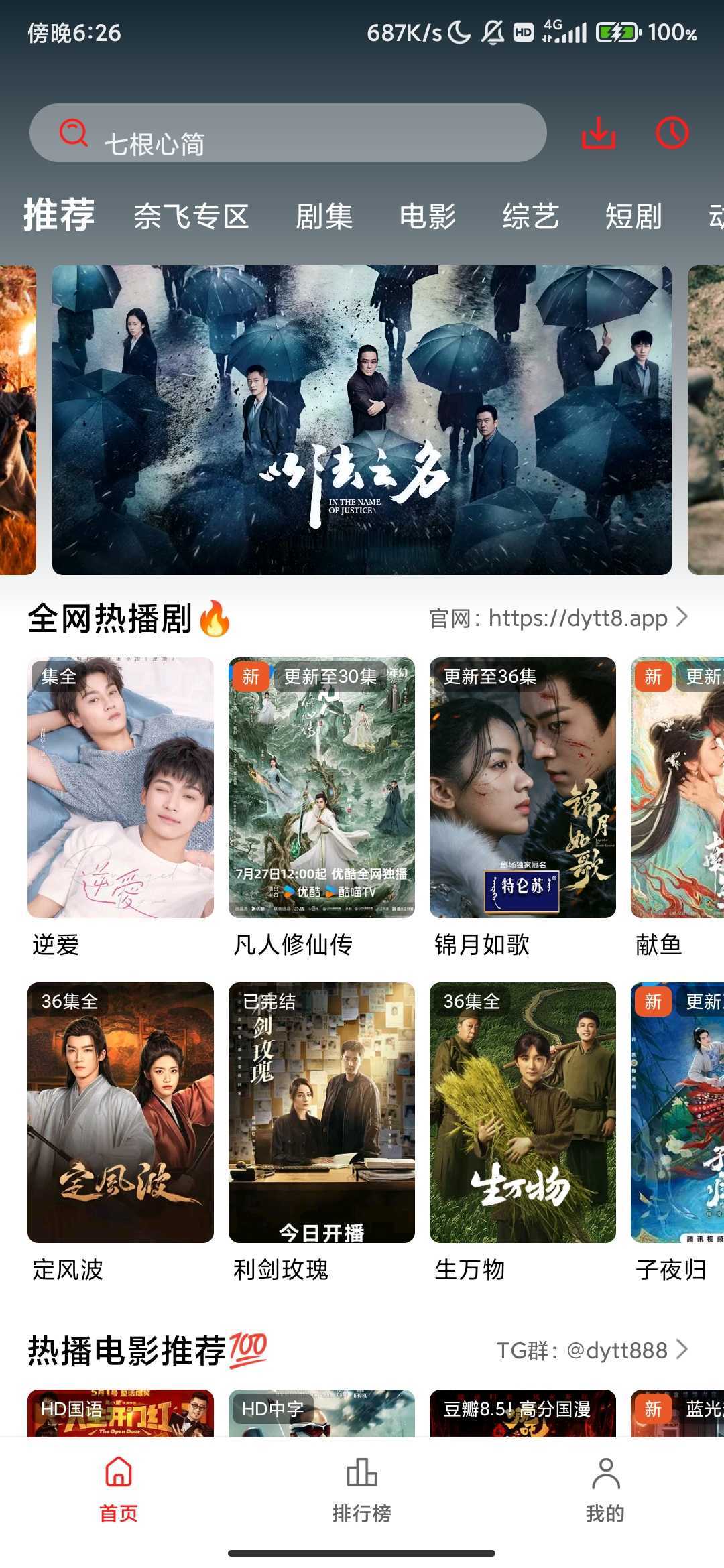Image resolution: width=724 pixels, height=1568 pixels.
Task: Open the drama 锦月如歌
Action: coord(523,787)
